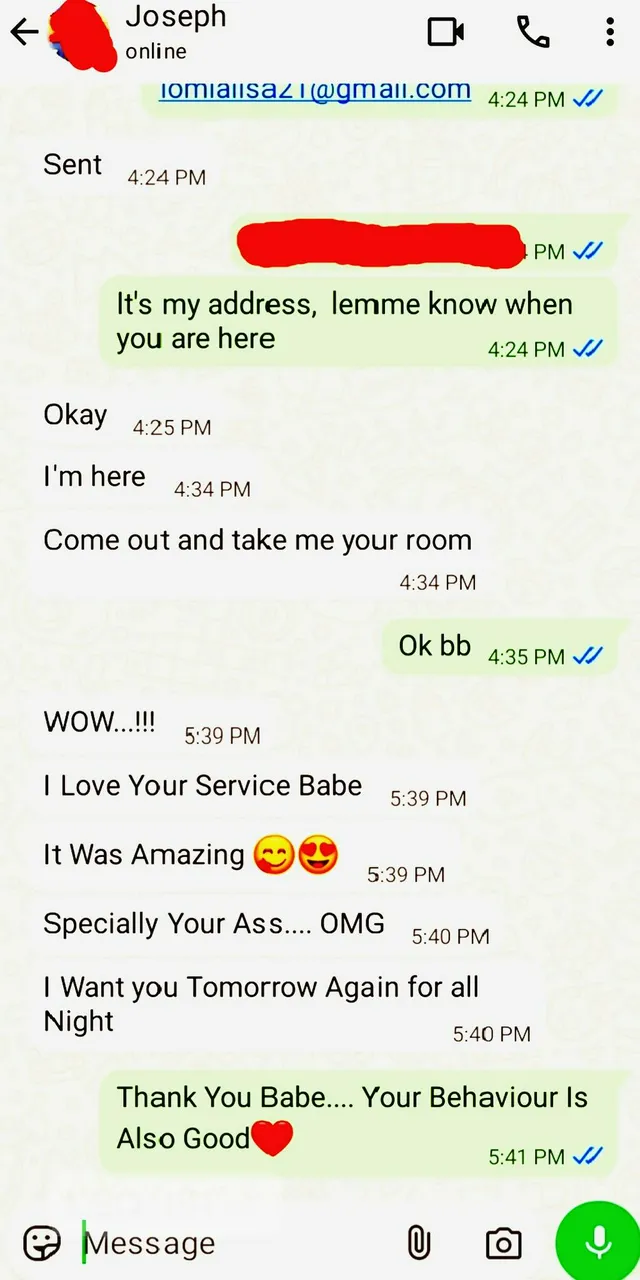Screen dimensions: 640x1280
Task: Place a voice call to Joseph
Action: click(533, 32)
